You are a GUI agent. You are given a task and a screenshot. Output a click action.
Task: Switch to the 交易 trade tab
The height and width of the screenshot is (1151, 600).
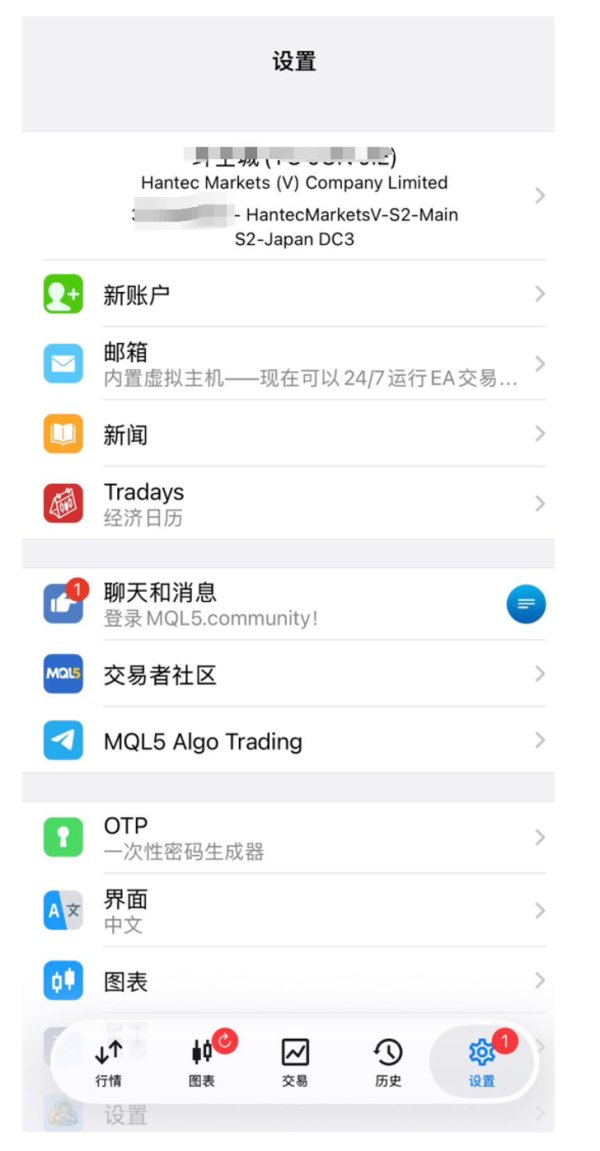click(x=294, y=1061)
